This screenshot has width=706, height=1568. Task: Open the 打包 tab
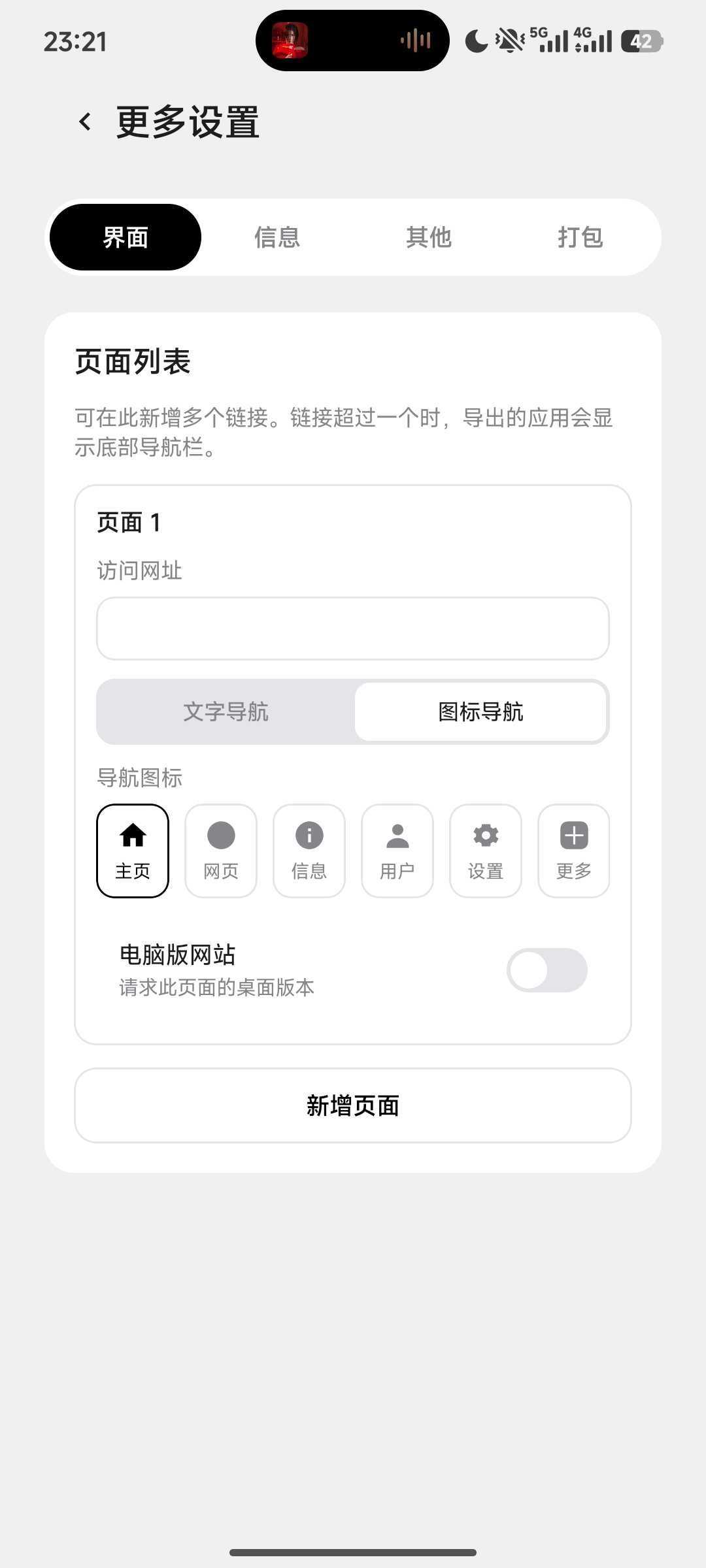[x=580, y=237]
